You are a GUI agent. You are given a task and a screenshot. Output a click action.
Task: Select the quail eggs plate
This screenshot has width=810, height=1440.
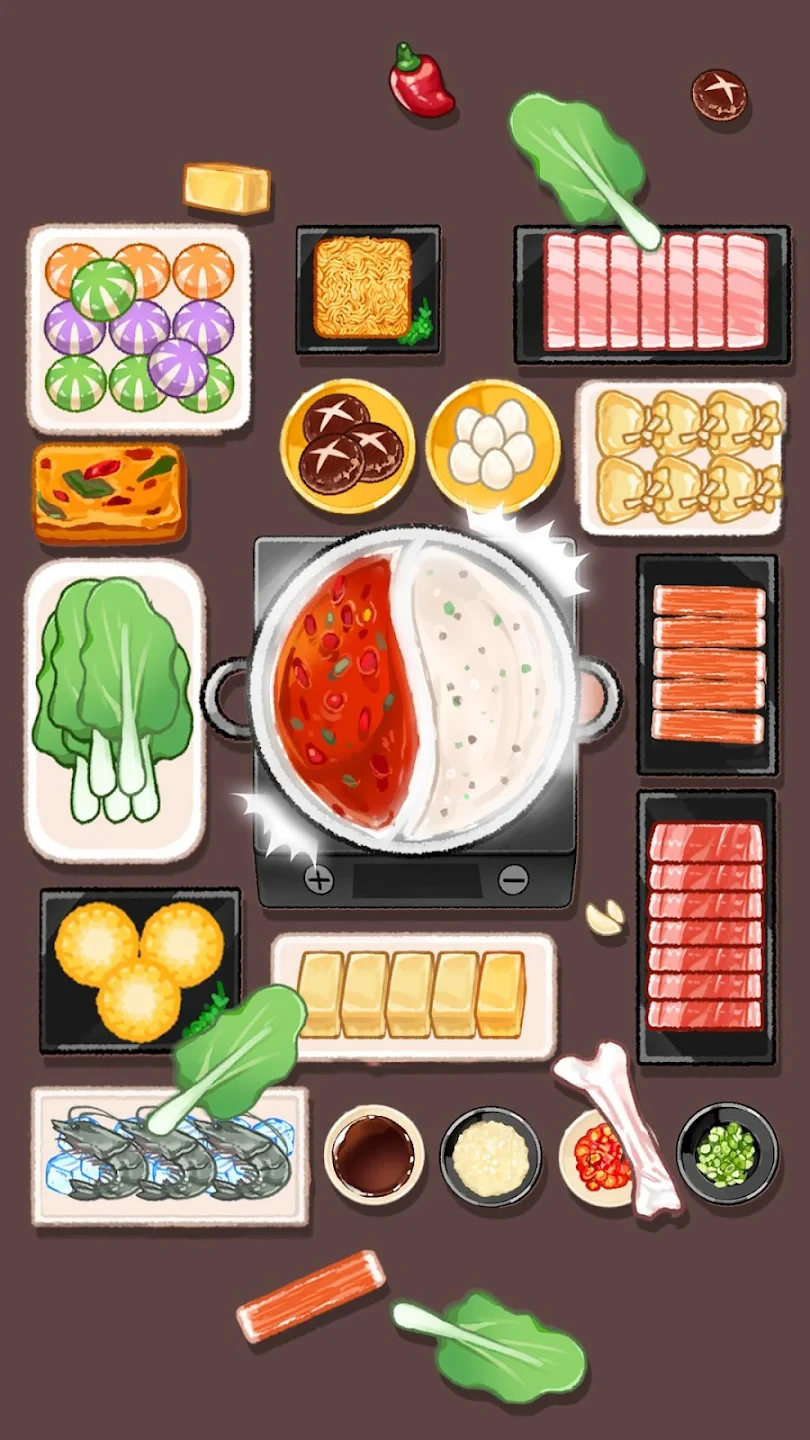(x=493, y=446)
